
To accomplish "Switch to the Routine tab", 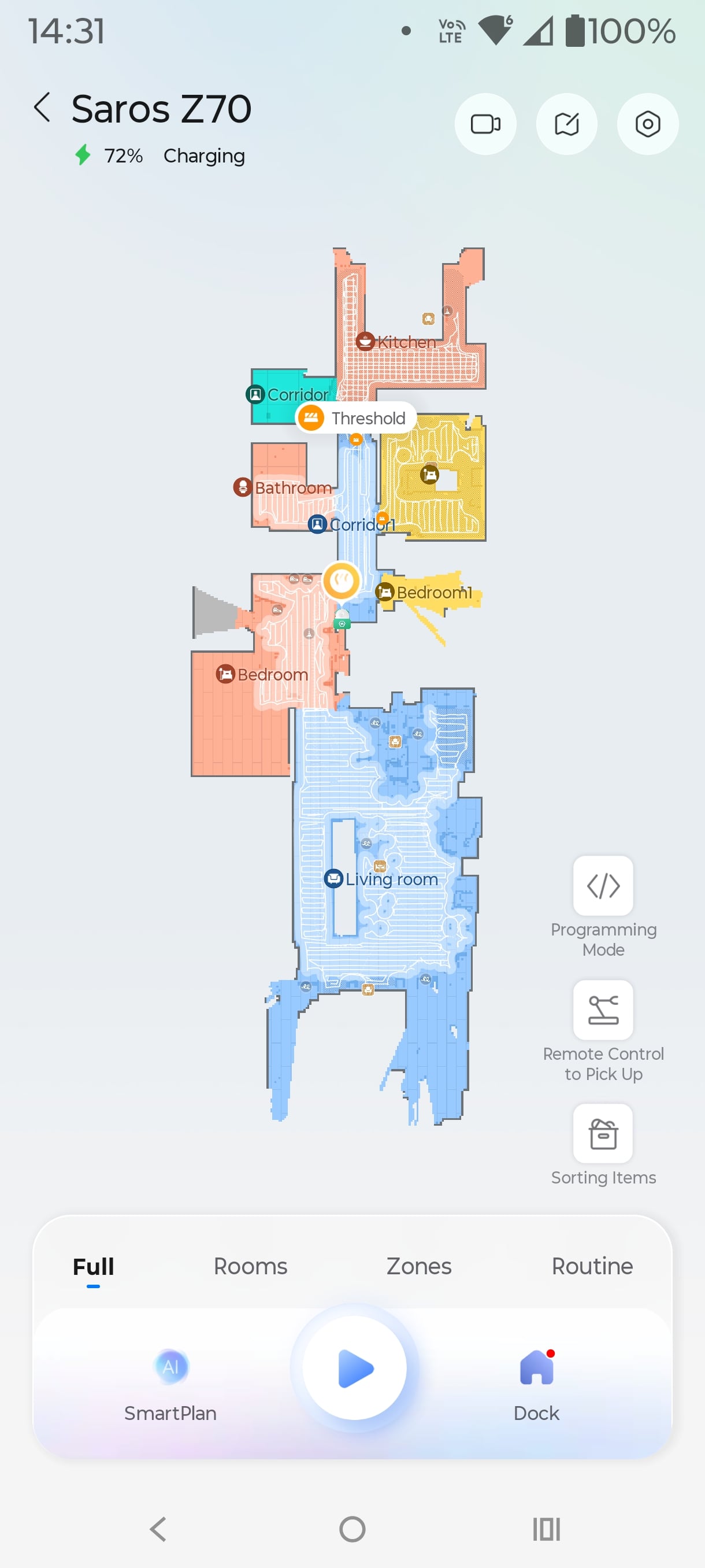I will (x=591, y=1266).
